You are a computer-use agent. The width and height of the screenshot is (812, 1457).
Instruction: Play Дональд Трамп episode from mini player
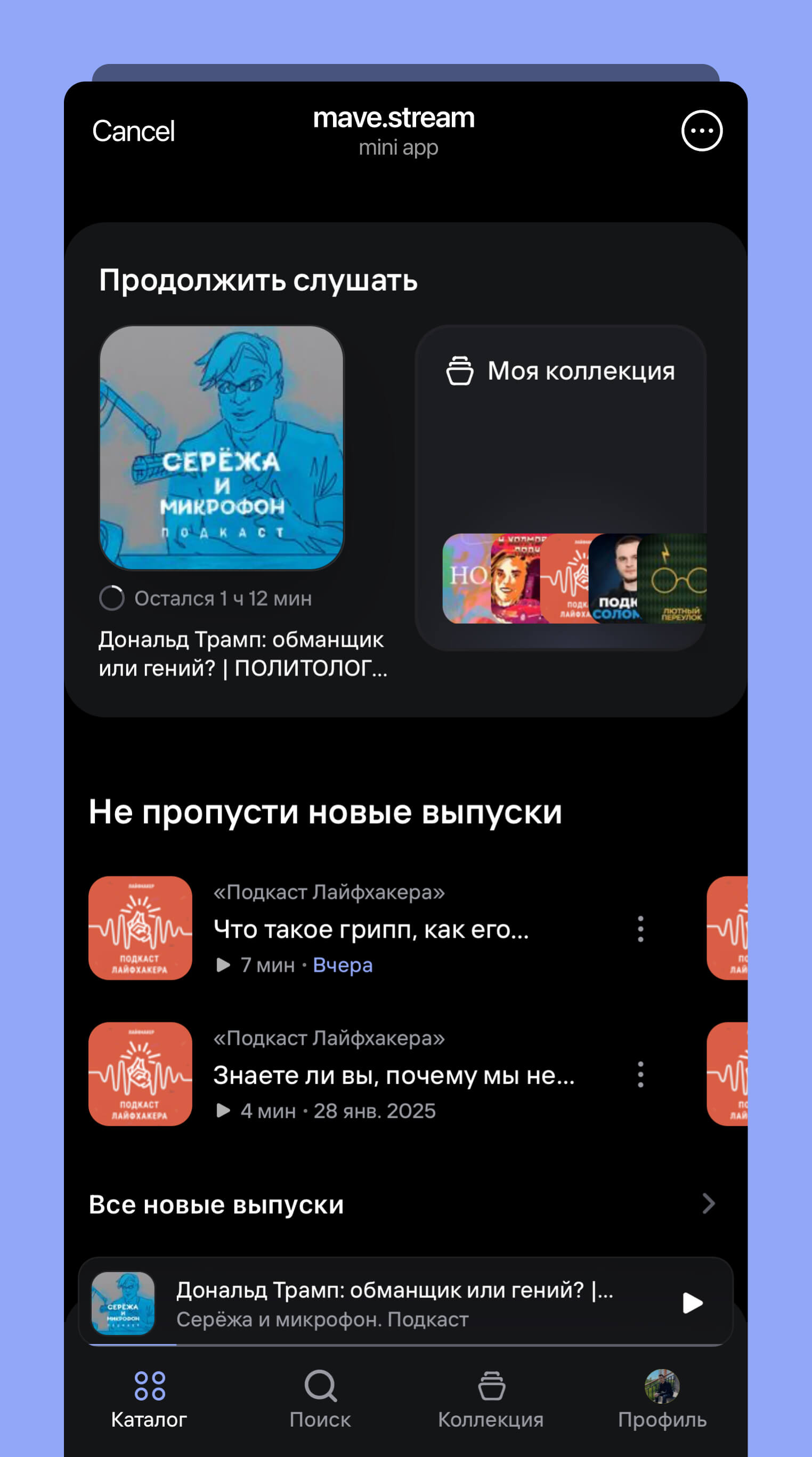coord(693,1302)
